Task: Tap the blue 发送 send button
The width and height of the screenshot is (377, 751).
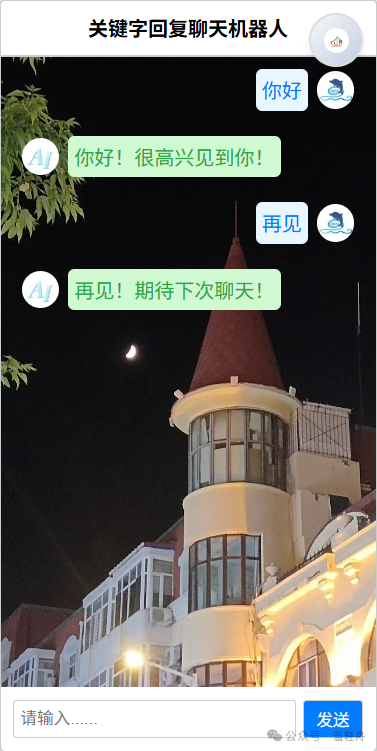Action: 333,718
